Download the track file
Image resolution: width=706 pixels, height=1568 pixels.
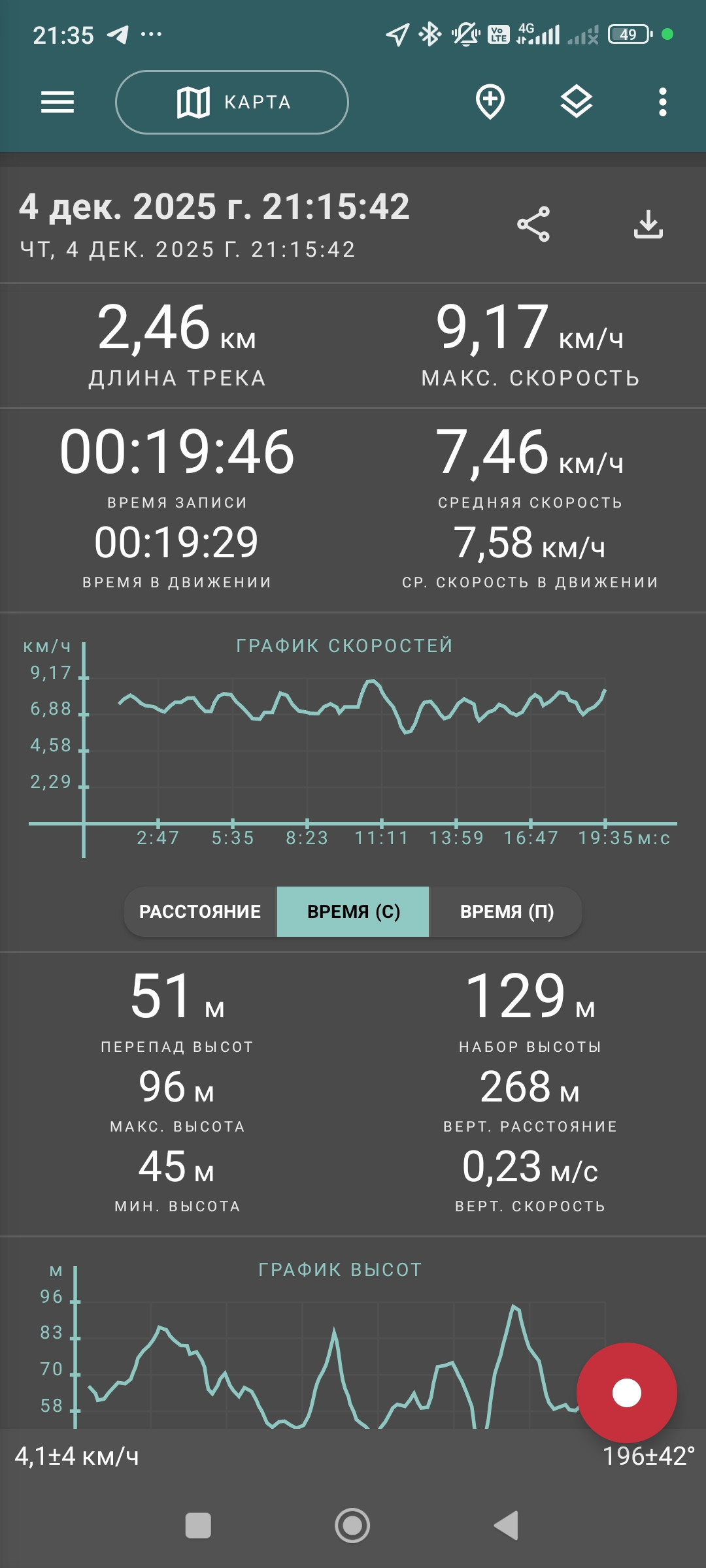tap(648, 225)
